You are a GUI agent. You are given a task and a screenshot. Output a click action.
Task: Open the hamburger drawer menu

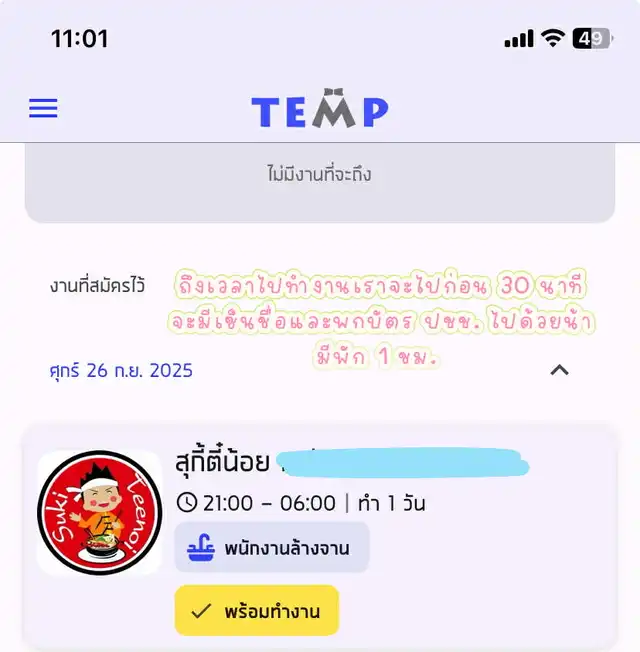point(43,109)
